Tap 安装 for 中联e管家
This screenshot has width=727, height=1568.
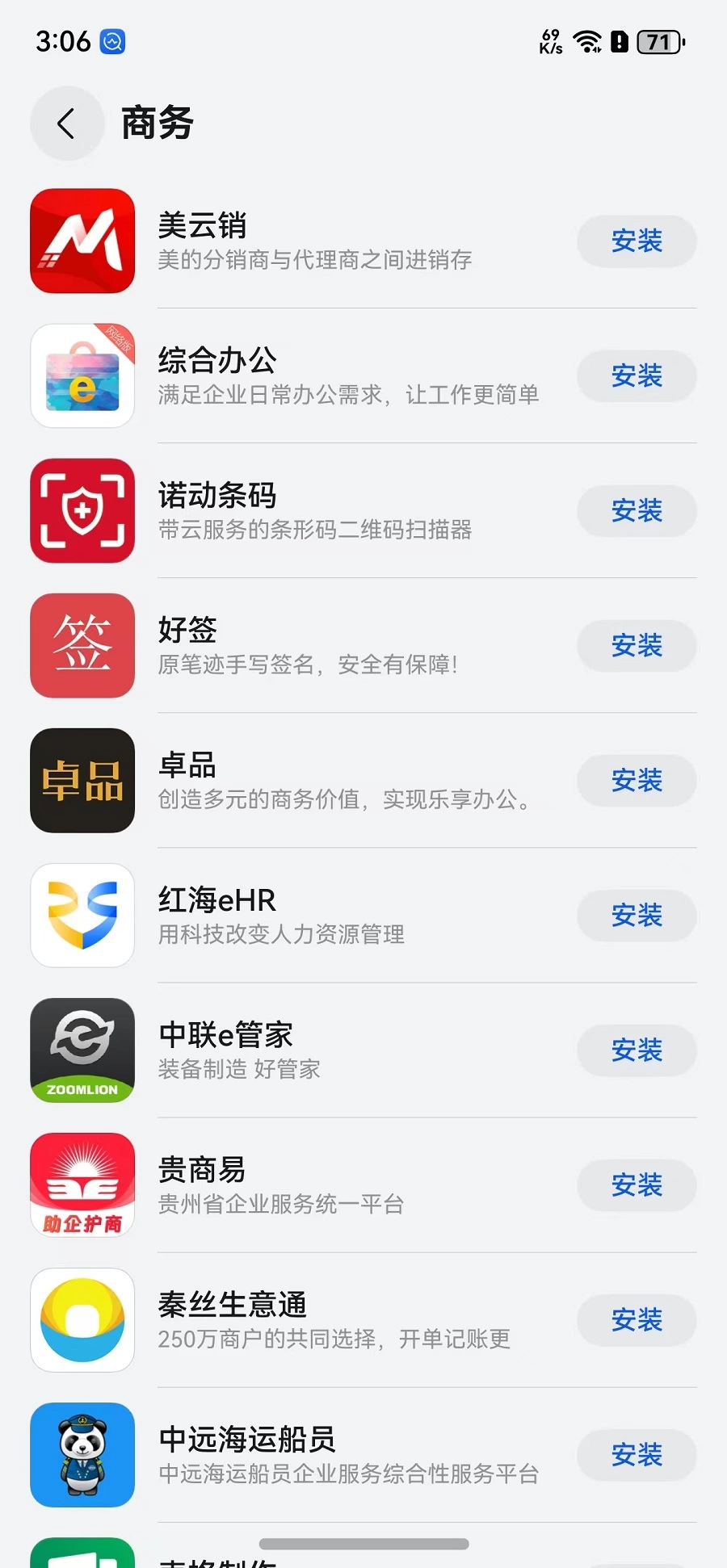pyautogui.click(x=637, y=1050)
